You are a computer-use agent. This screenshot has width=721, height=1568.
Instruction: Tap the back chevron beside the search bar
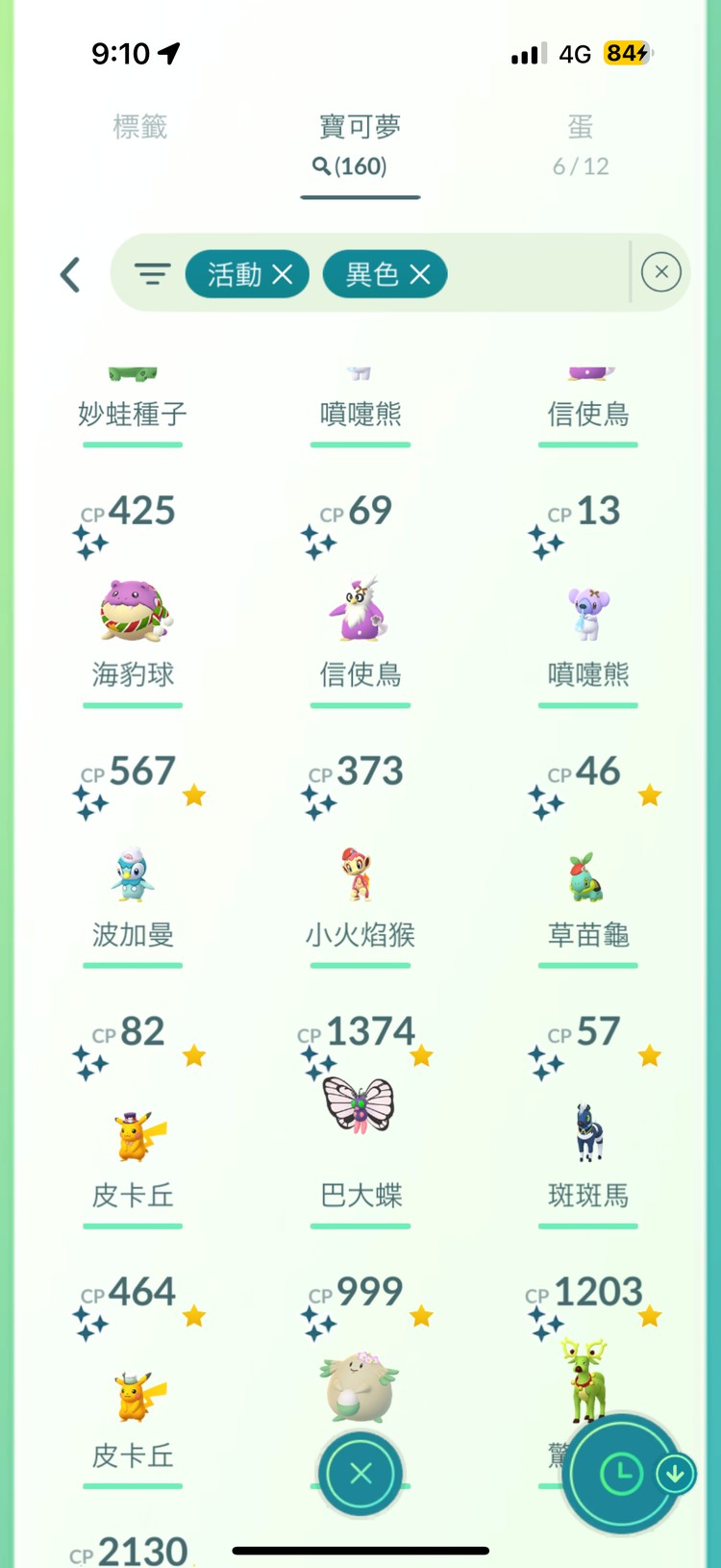[68, 274]
